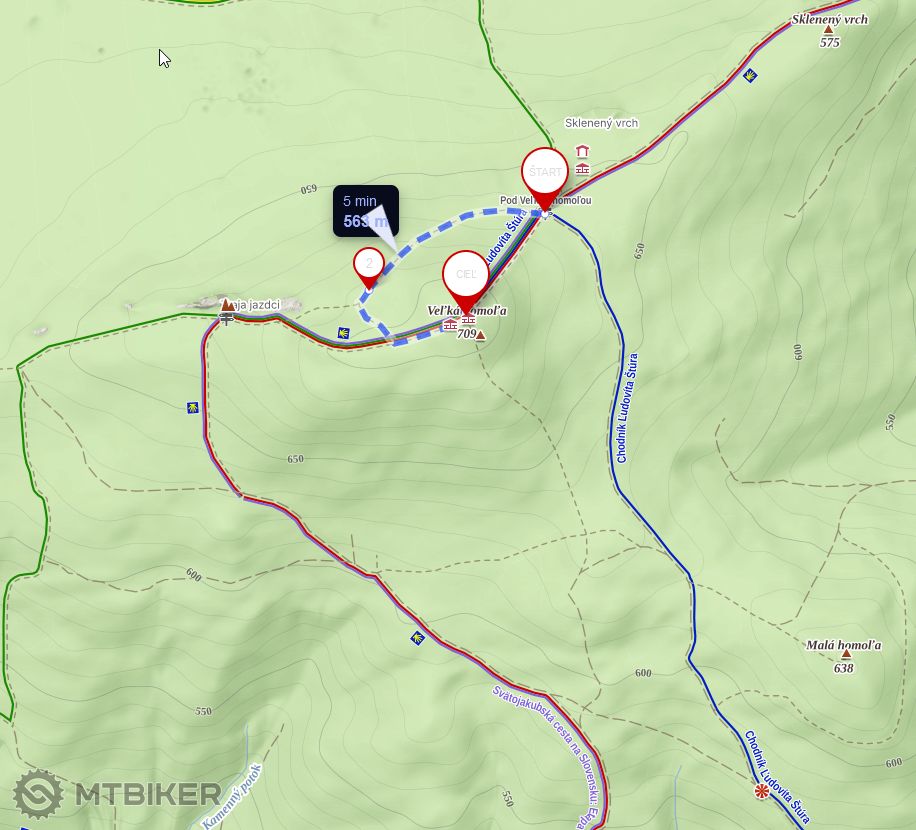Tap the ŠTART route marker

[545, 173]
